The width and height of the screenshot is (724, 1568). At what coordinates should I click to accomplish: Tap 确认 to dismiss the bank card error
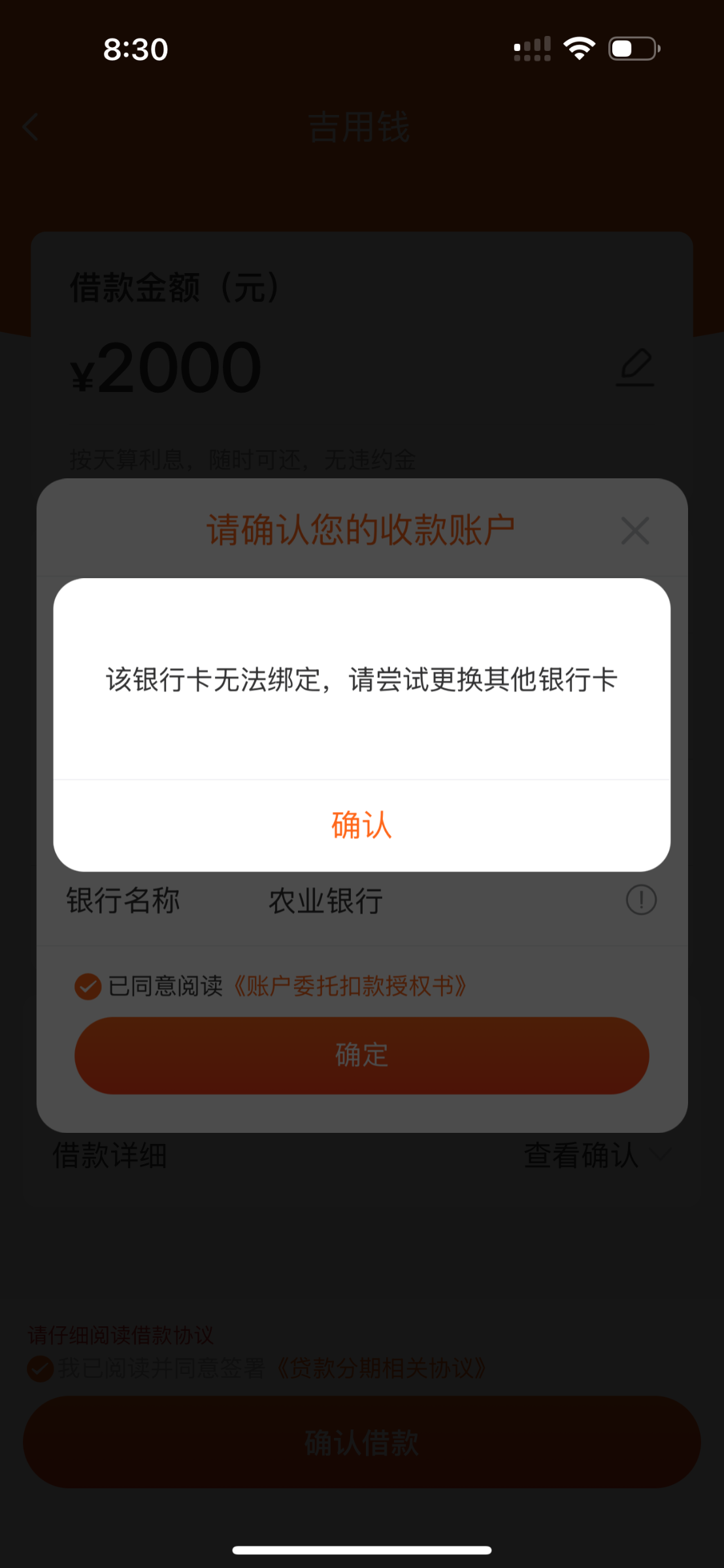coord(361,825)
